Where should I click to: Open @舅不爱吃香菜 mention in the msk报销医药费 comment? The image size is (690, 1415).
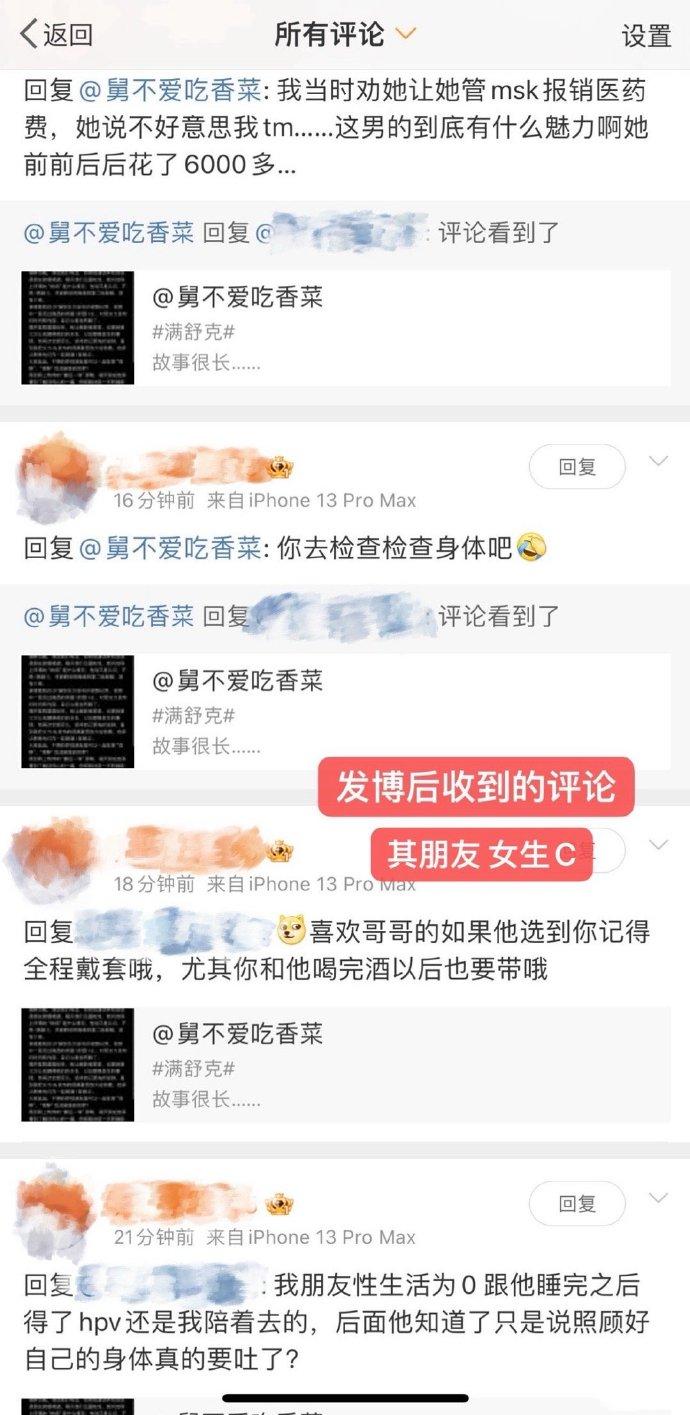[170, 92]
